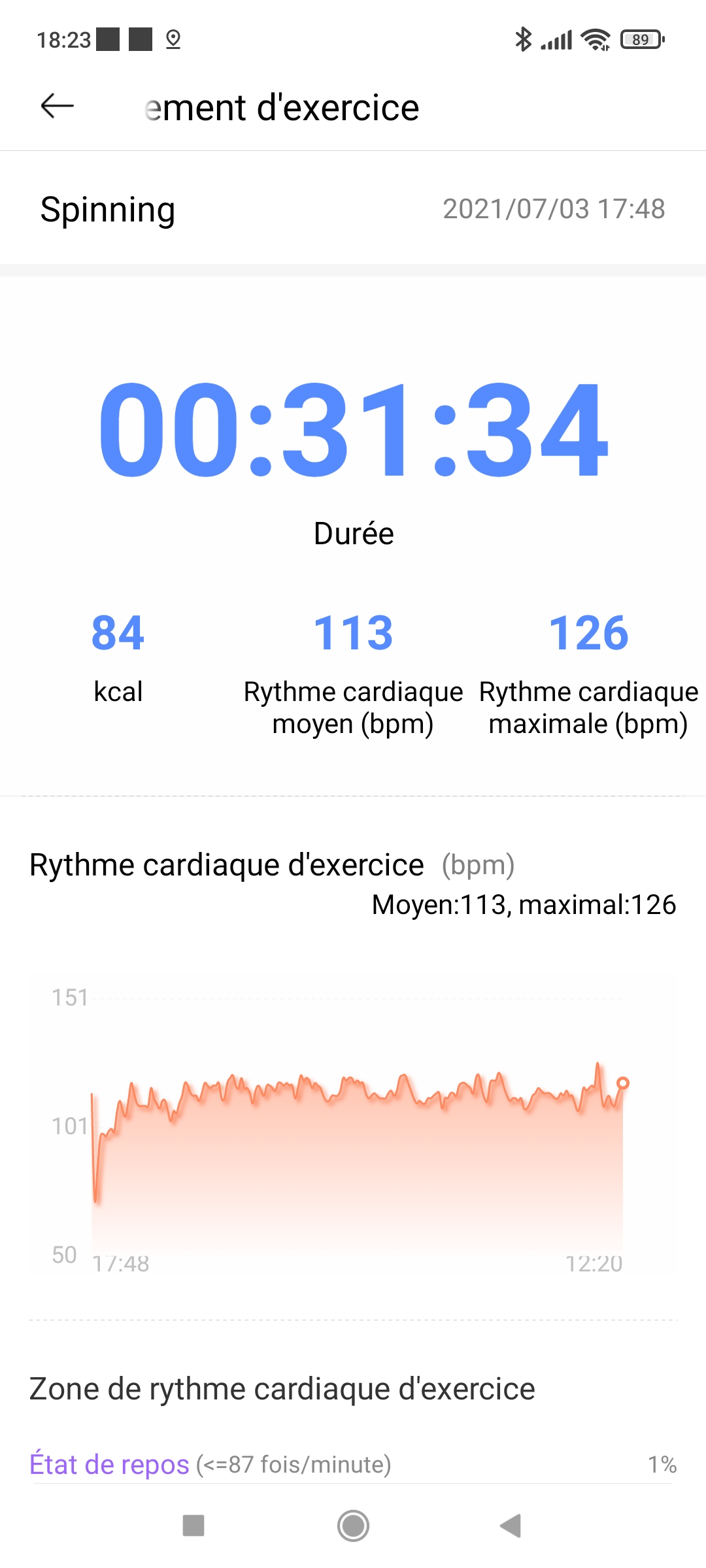Go back from the exercise record screen
Image resolution: width=706 pixels, height=1568 pixels.
[58, 106]
